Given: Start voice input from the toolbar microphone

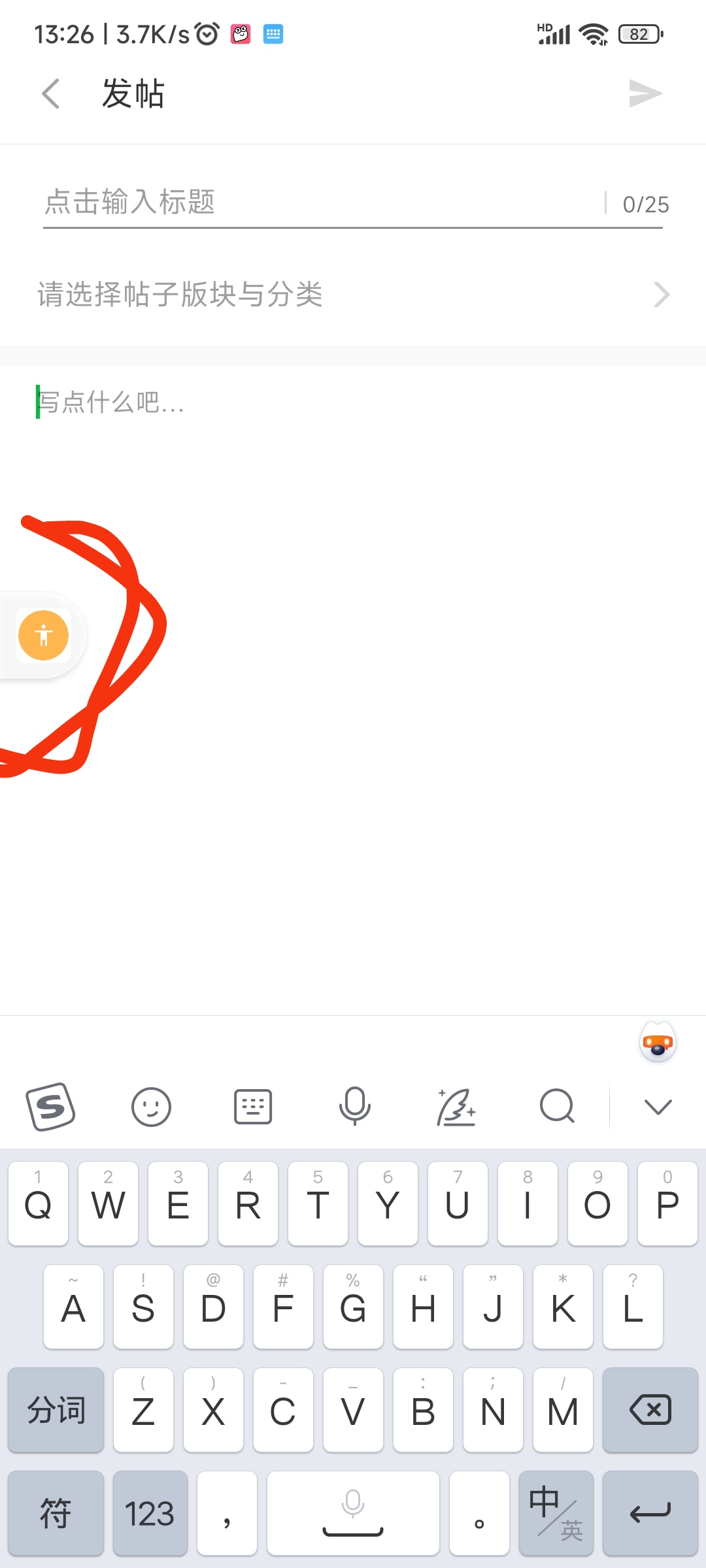Looking at the screenshot, I should pos(354,1107).
